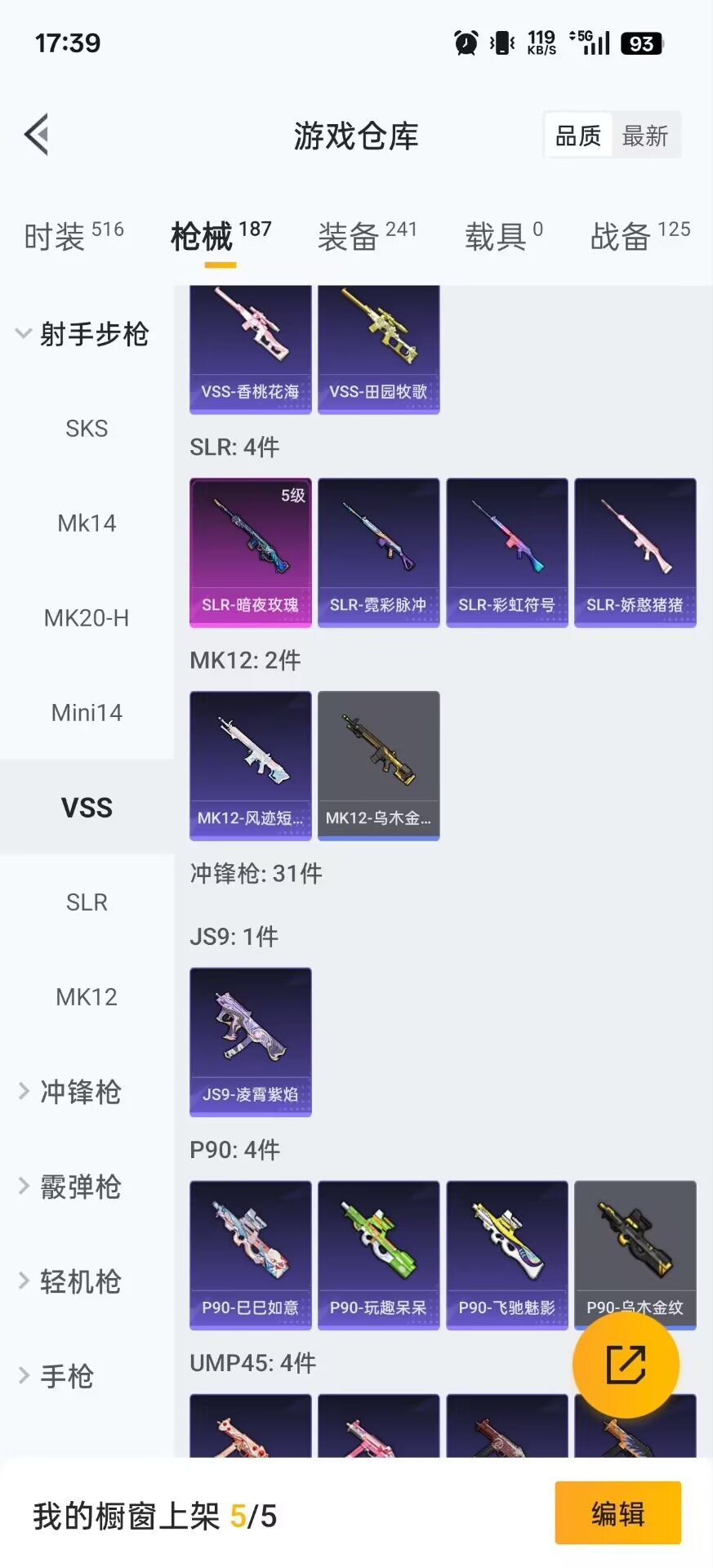
Task: Open the SLR-彩虹符号 skin
Action: point(506,552)
